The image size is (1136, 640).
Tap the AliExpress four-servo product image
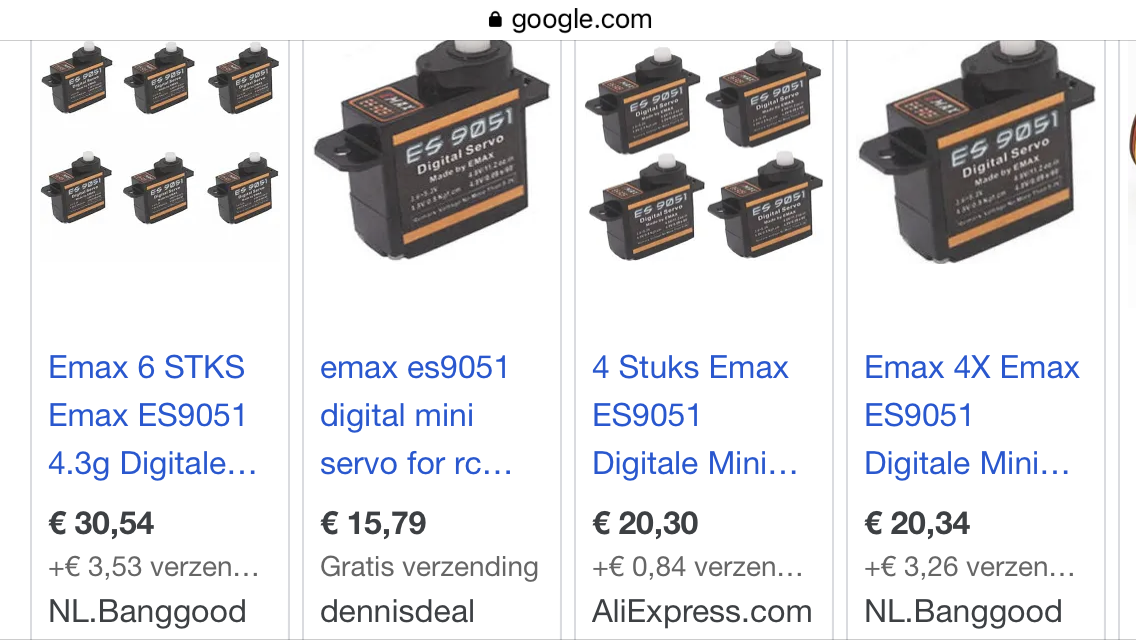point(705,150)
